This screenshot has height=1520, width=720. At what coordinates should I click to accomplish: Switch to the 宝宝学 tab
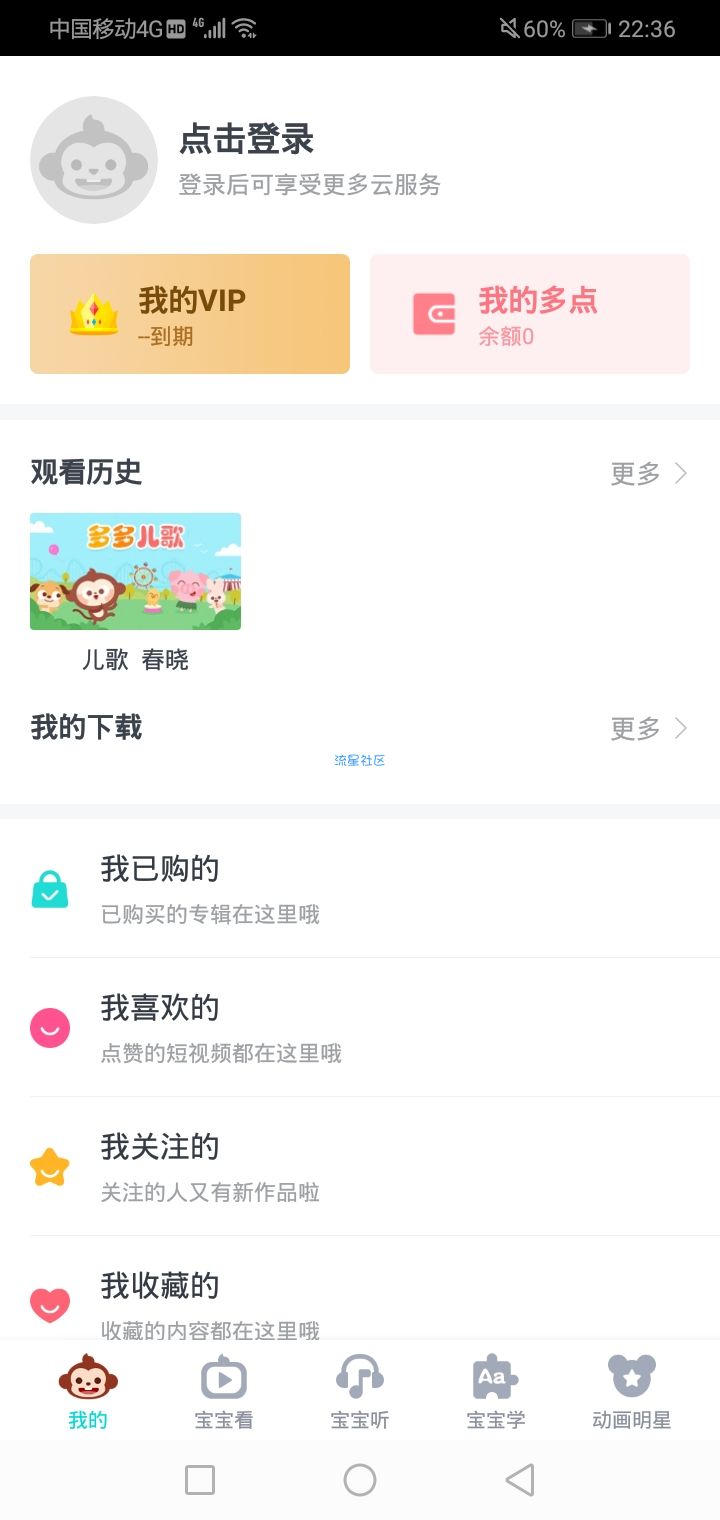496,1392
